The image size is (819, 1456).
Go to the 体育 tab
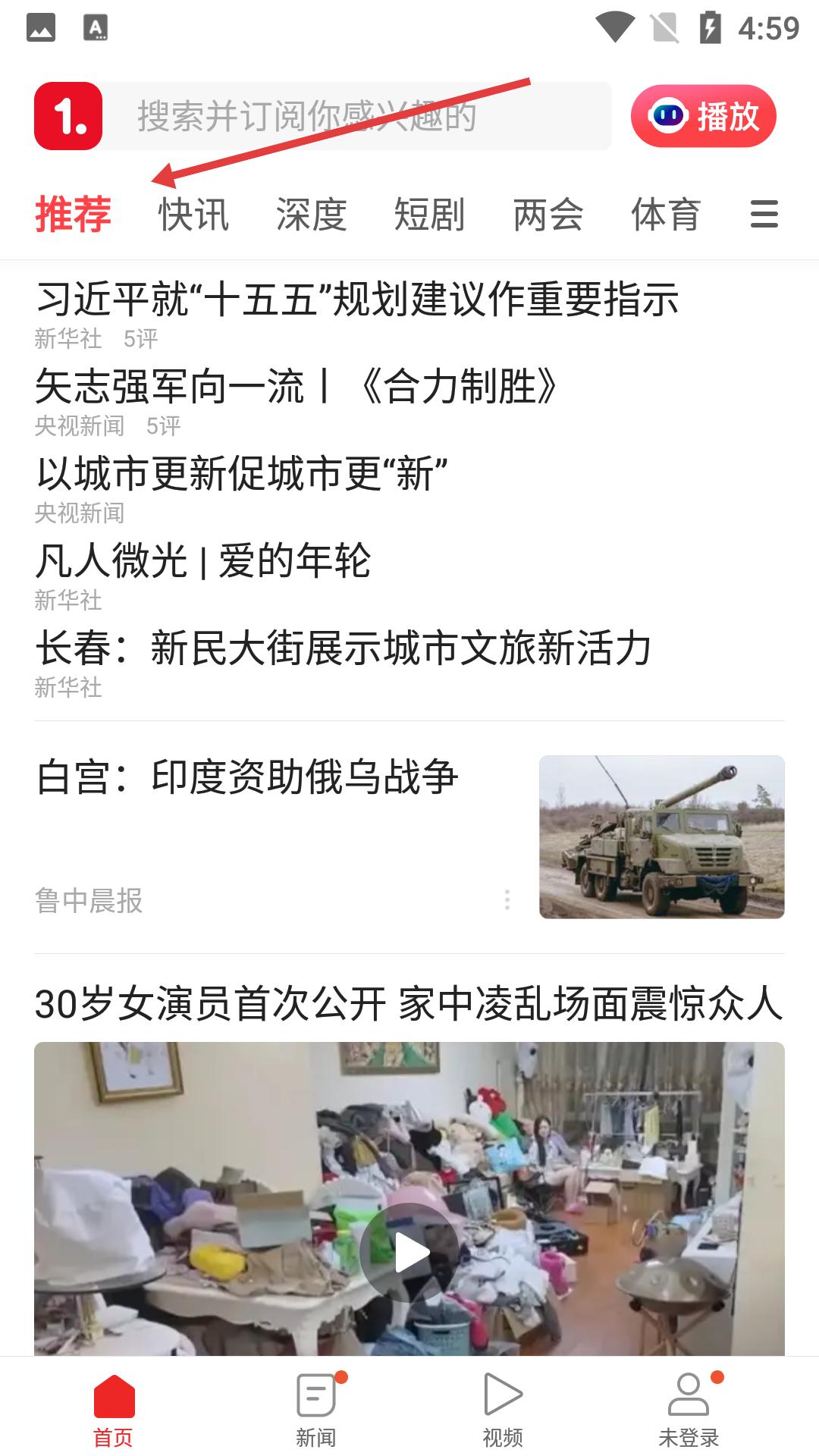666,215
